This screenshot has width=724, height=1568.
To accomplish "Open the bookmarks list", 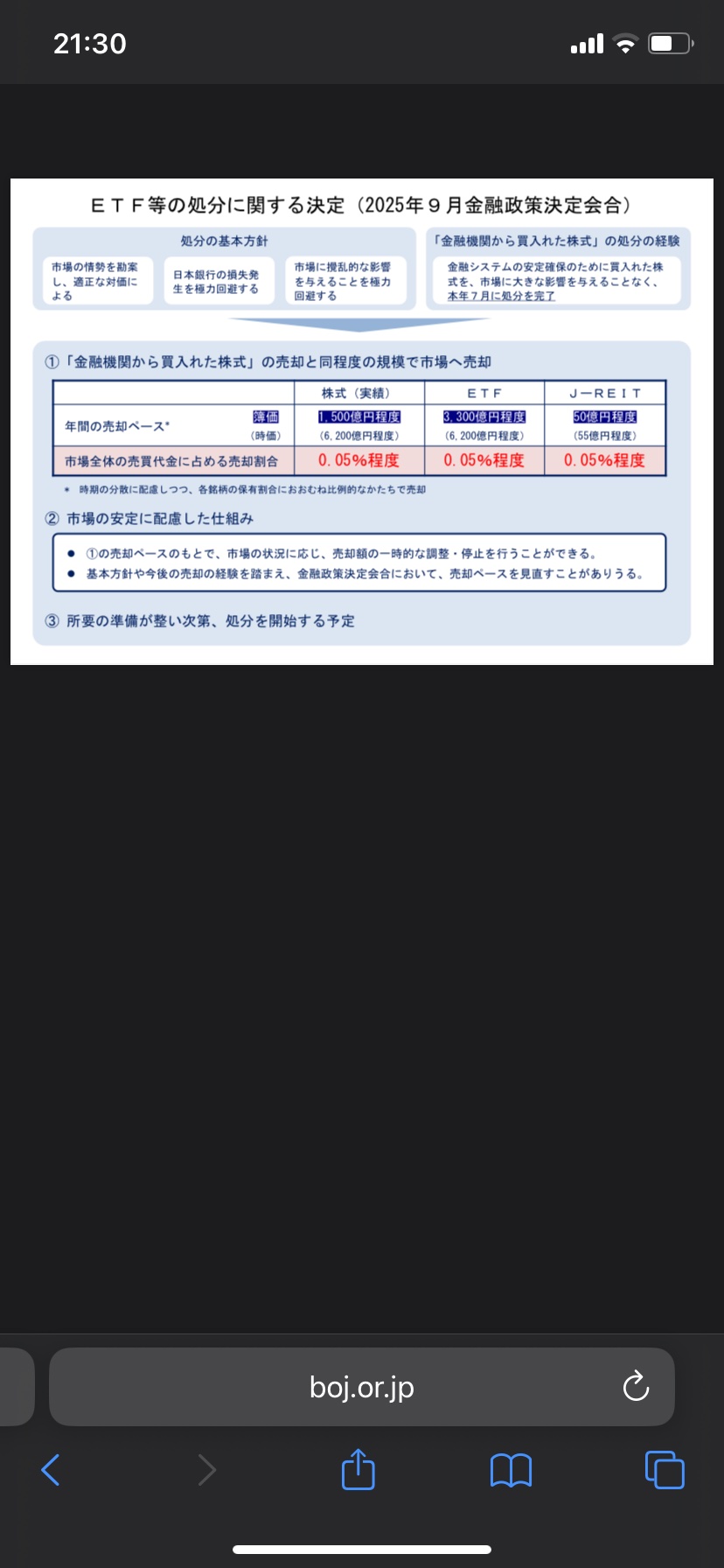I will click(511, 1470).
